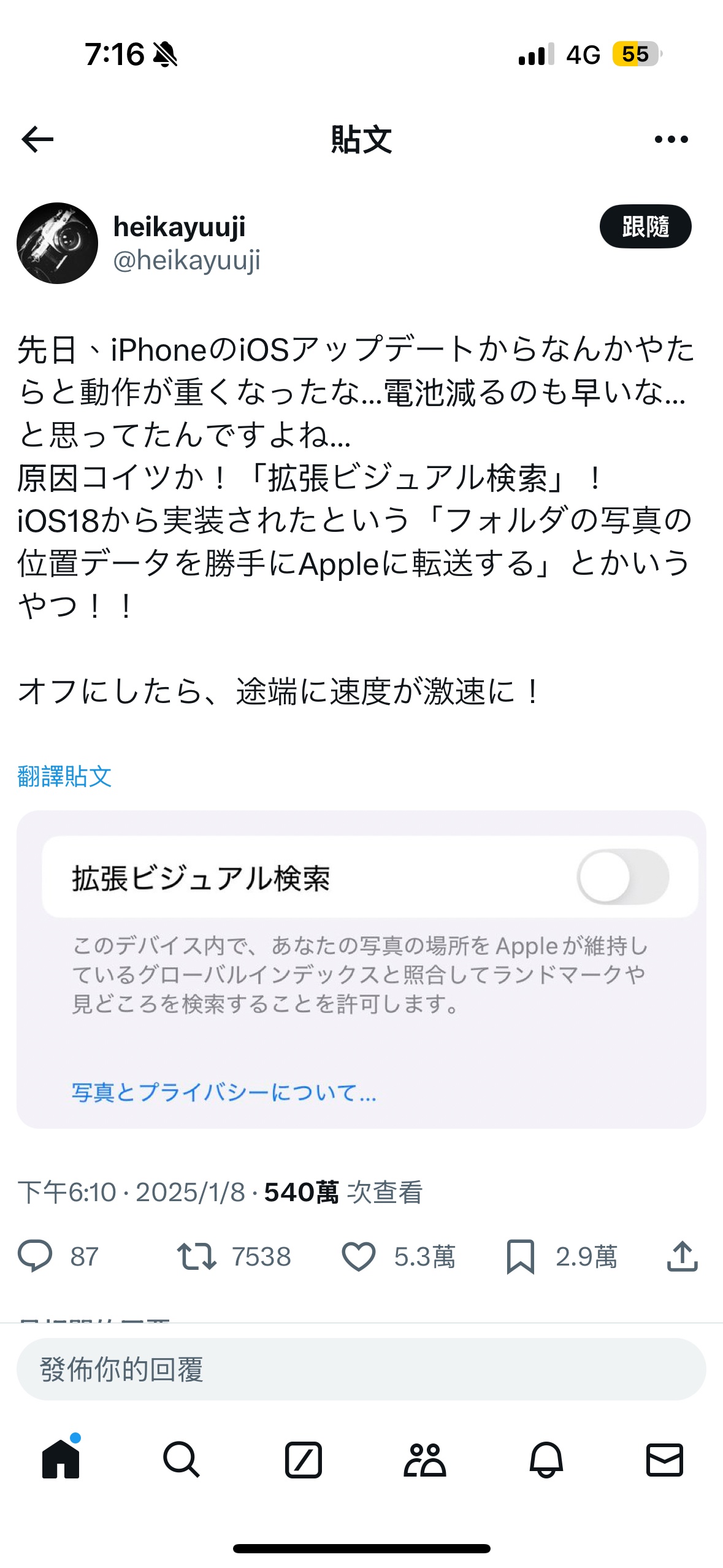
Task: Open the attached settings screenshot image
Action: click(x=361, y=969)
